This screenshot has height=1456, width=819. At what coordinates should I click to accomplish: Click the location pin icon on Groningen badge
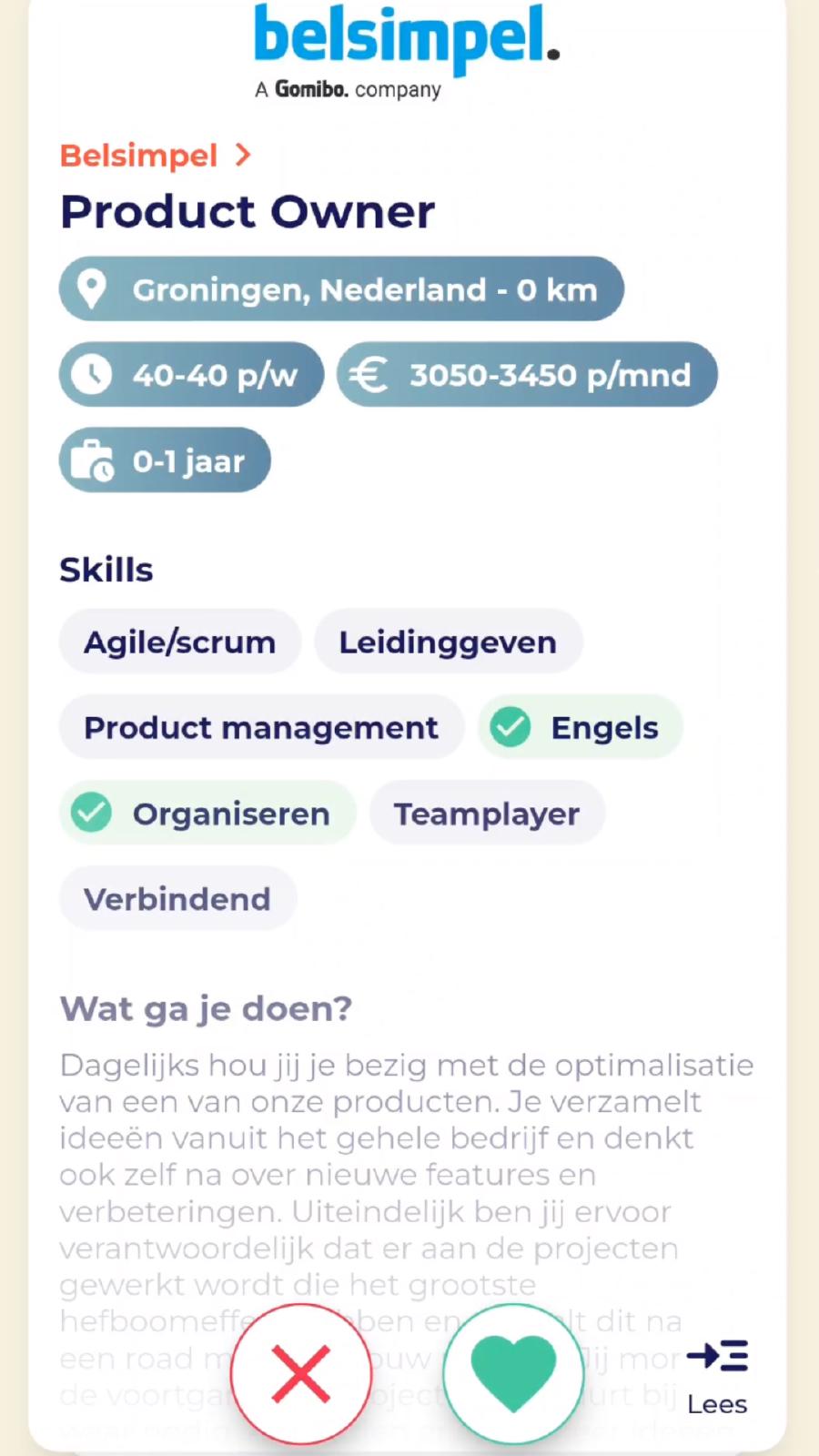(x=92, y=288)
